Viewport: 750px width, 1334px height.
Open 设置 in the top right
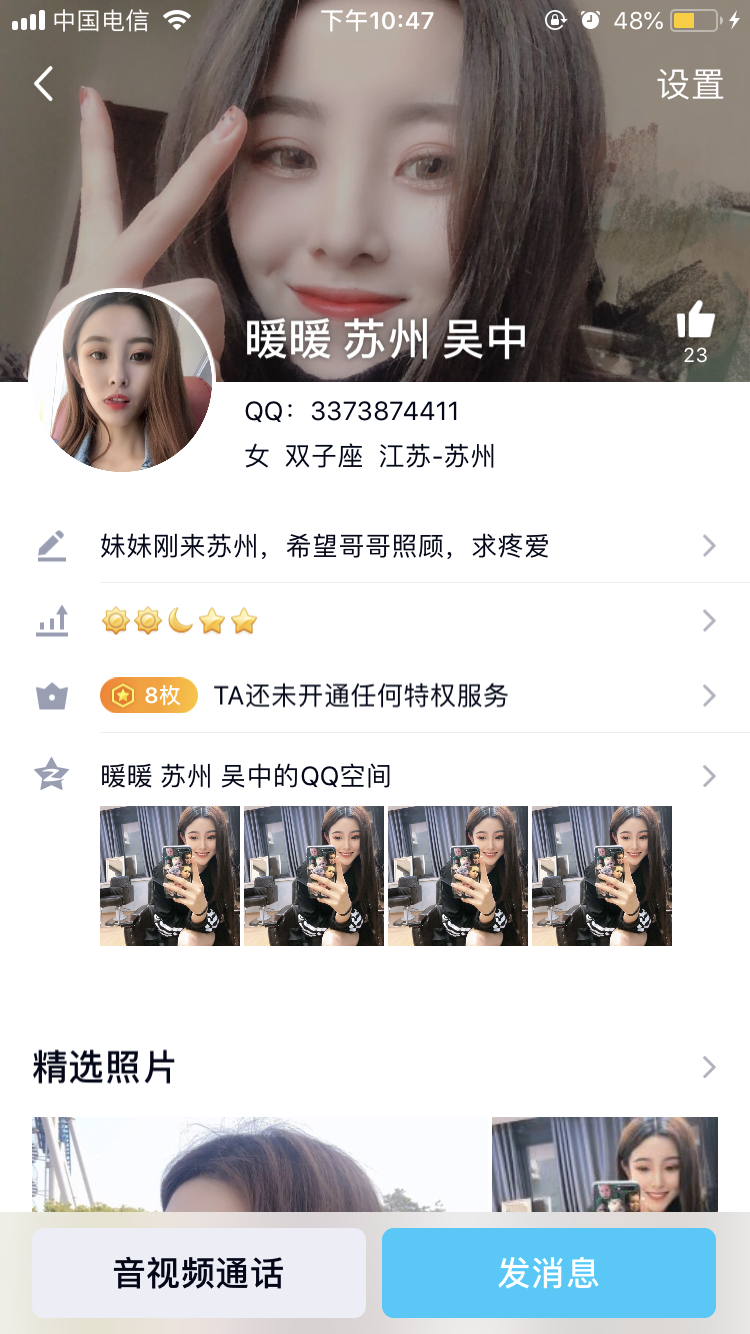click(x=690, y=85)
